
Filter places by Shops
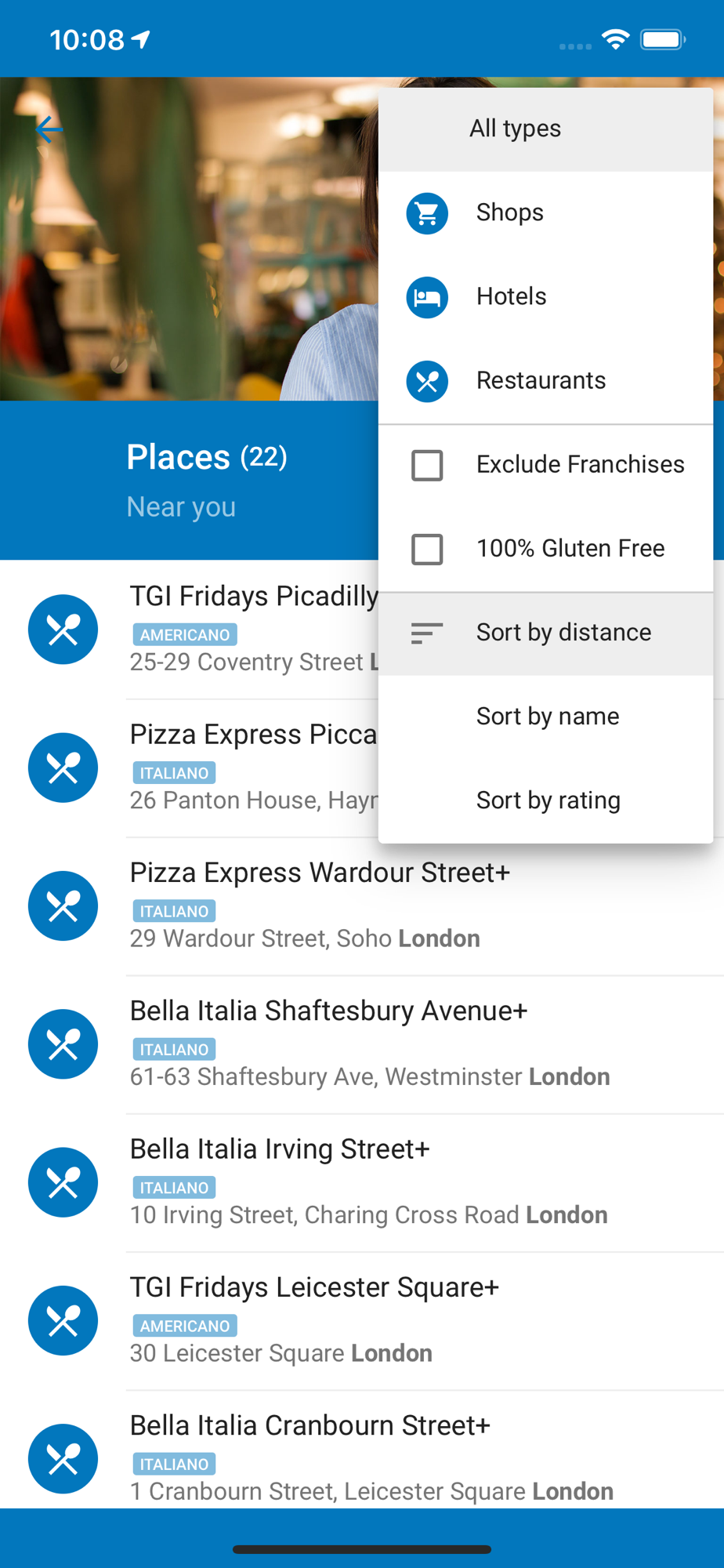coord(545,212)
